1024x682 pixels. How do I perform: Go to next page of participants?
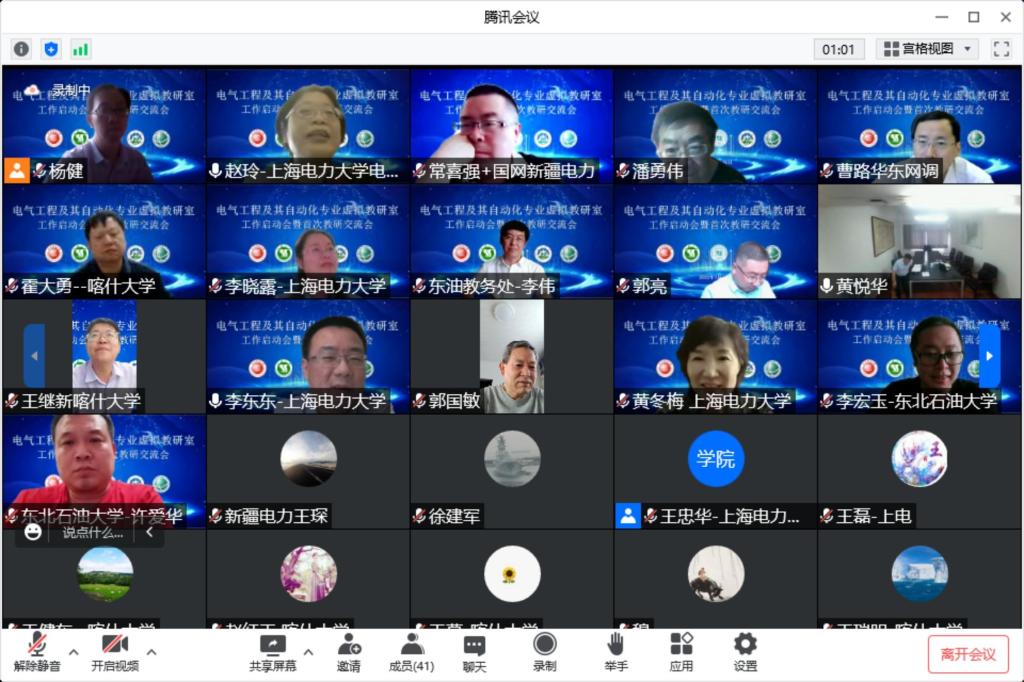[990, 356]
